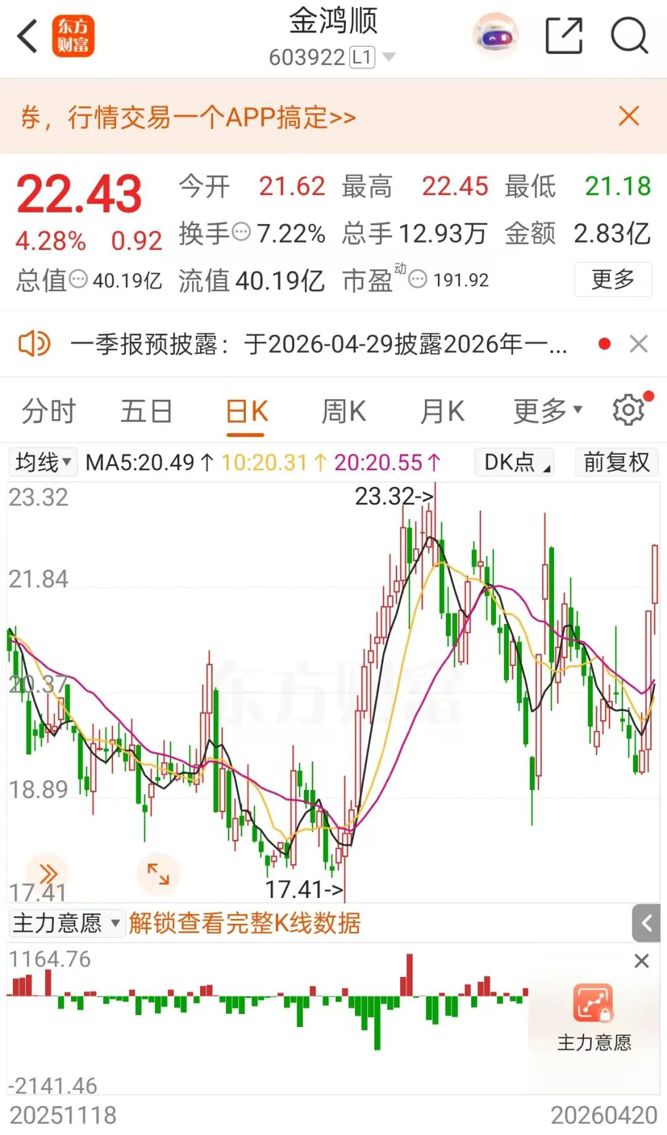The image size is (667, 1135).
Task: Select the 周K chart tab
Action: click(343, 410)
